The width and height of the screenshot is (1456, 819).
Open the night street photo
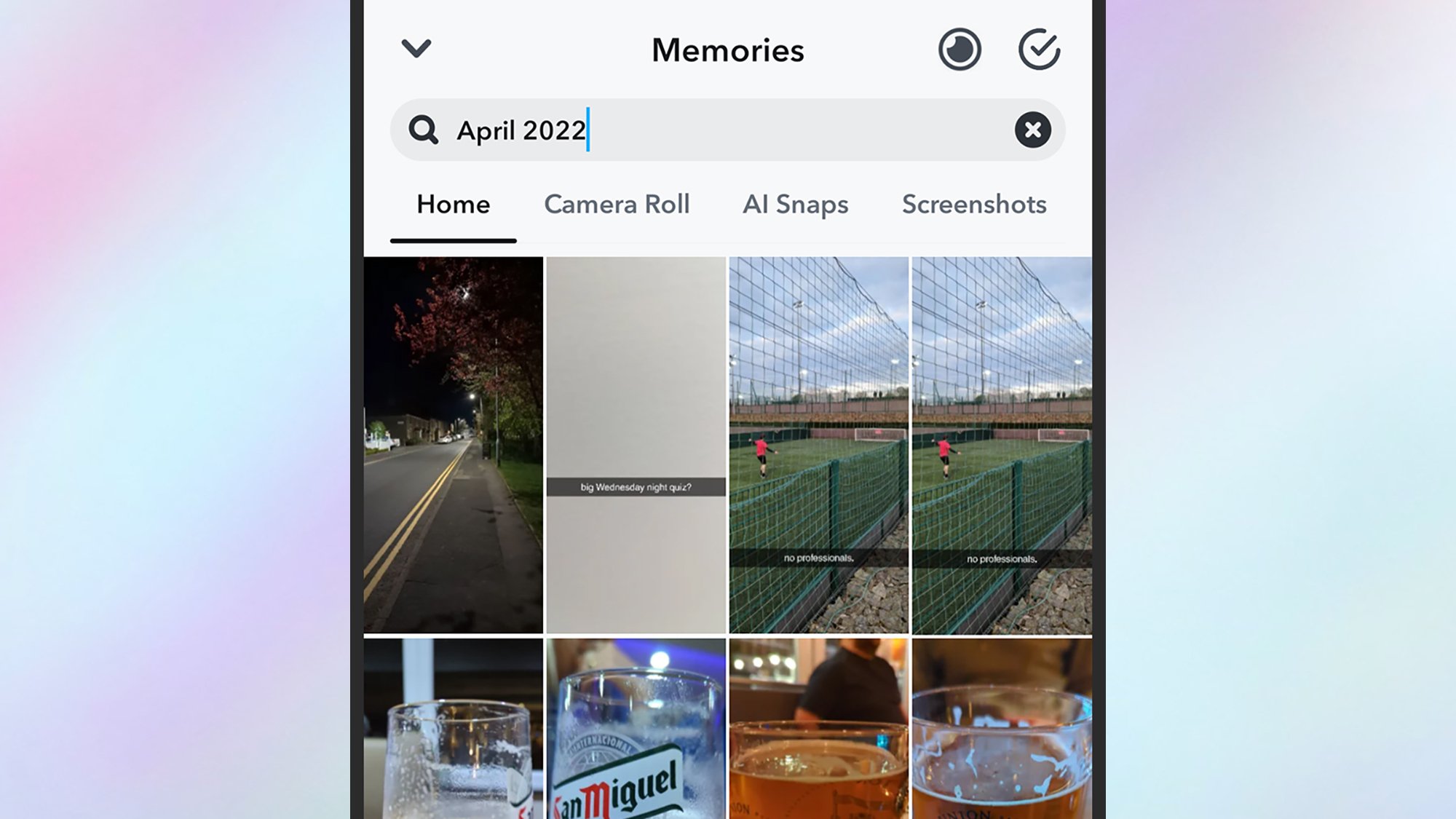coord(453,444)
